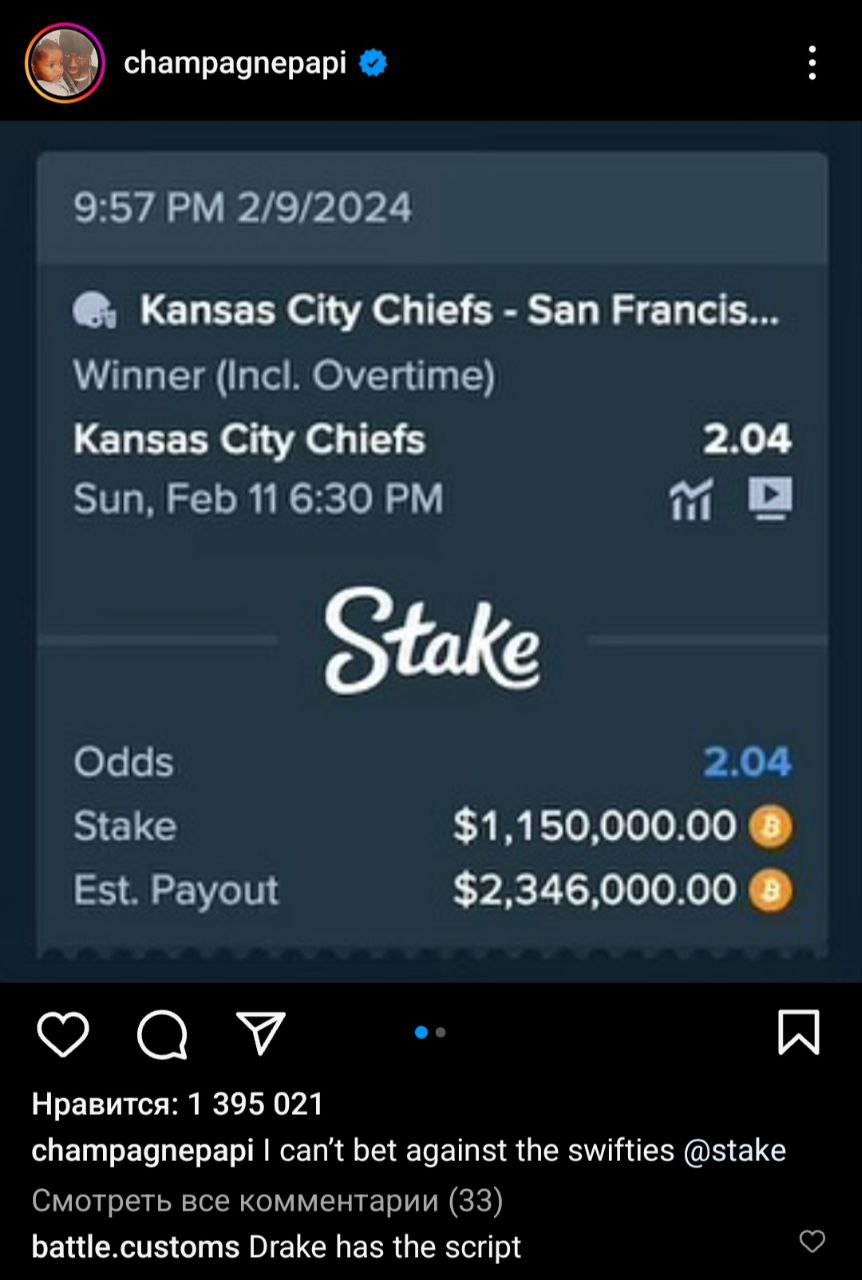Open the post's three-dot options menu
This screenshot has width=862, height=1280.
pos(812,63)
